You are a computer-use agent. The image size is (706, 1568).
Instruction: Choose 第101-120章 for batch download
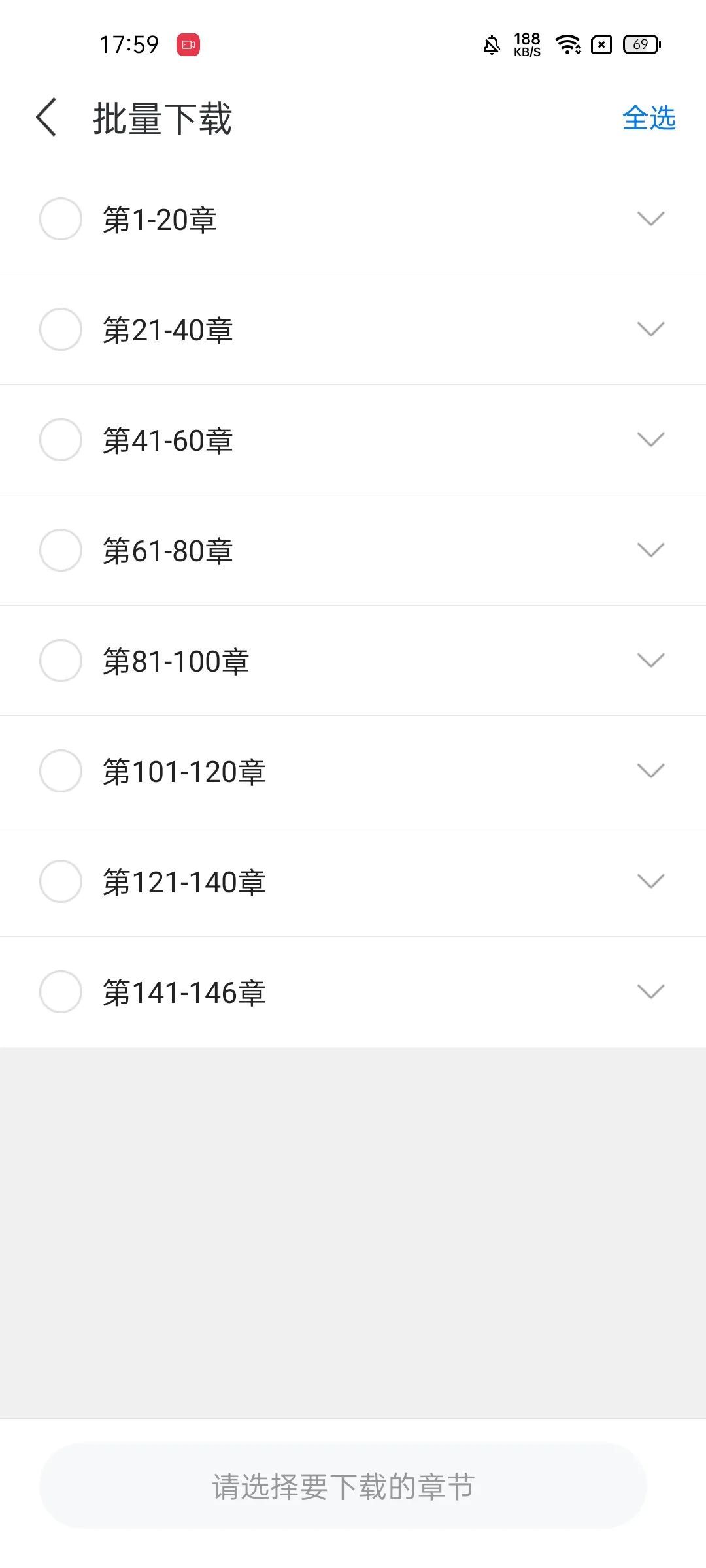point(61,771)
